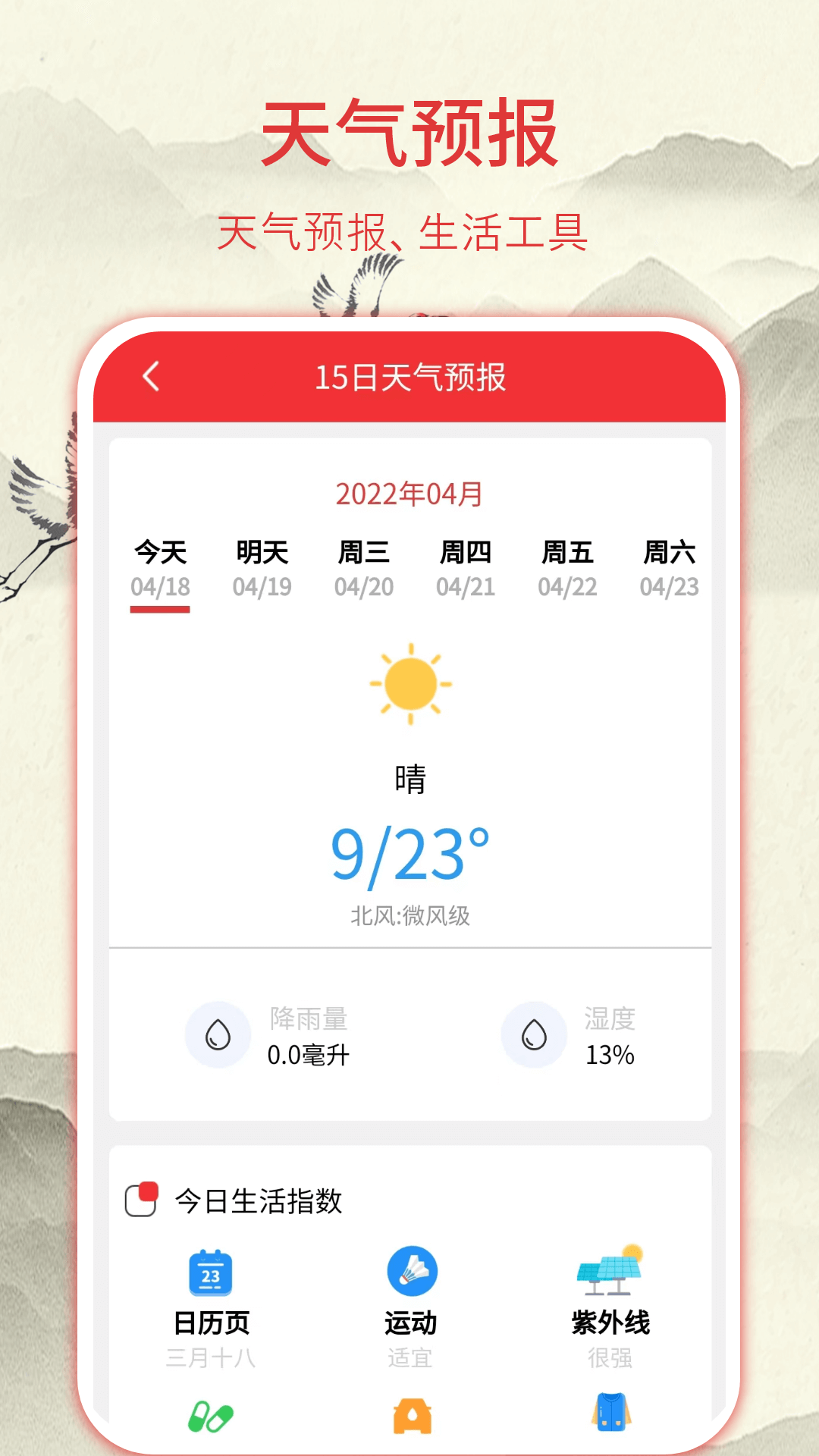The height and width of the screenshot is (1456, 819).
Task: Select the 周三 04/20 day tab
Action: pos(366,567)
